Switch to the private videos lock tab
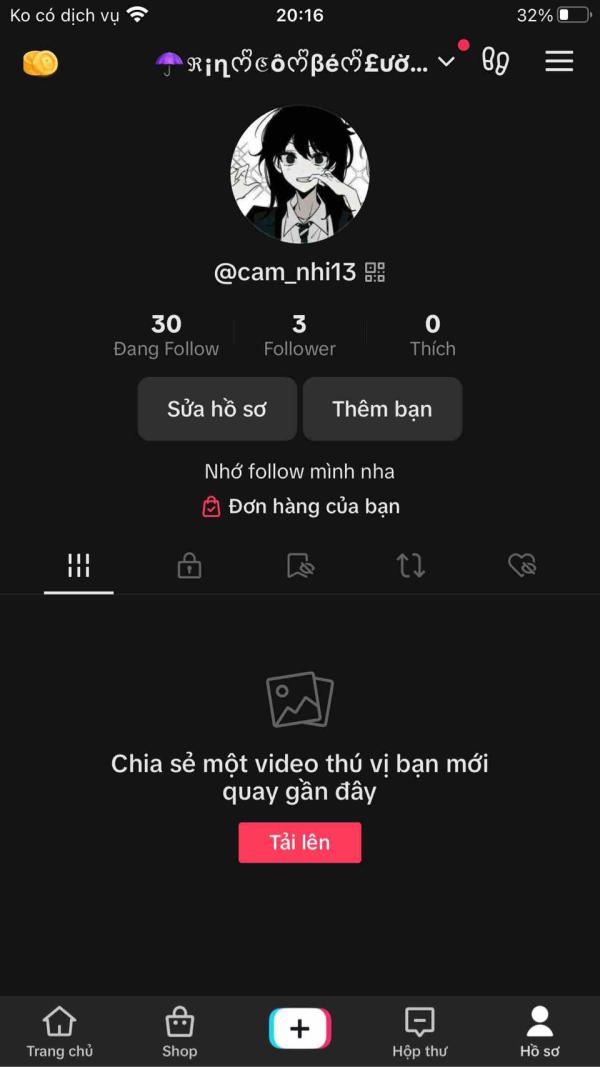This screenshot has width=600, height=1067. [189, 566]
